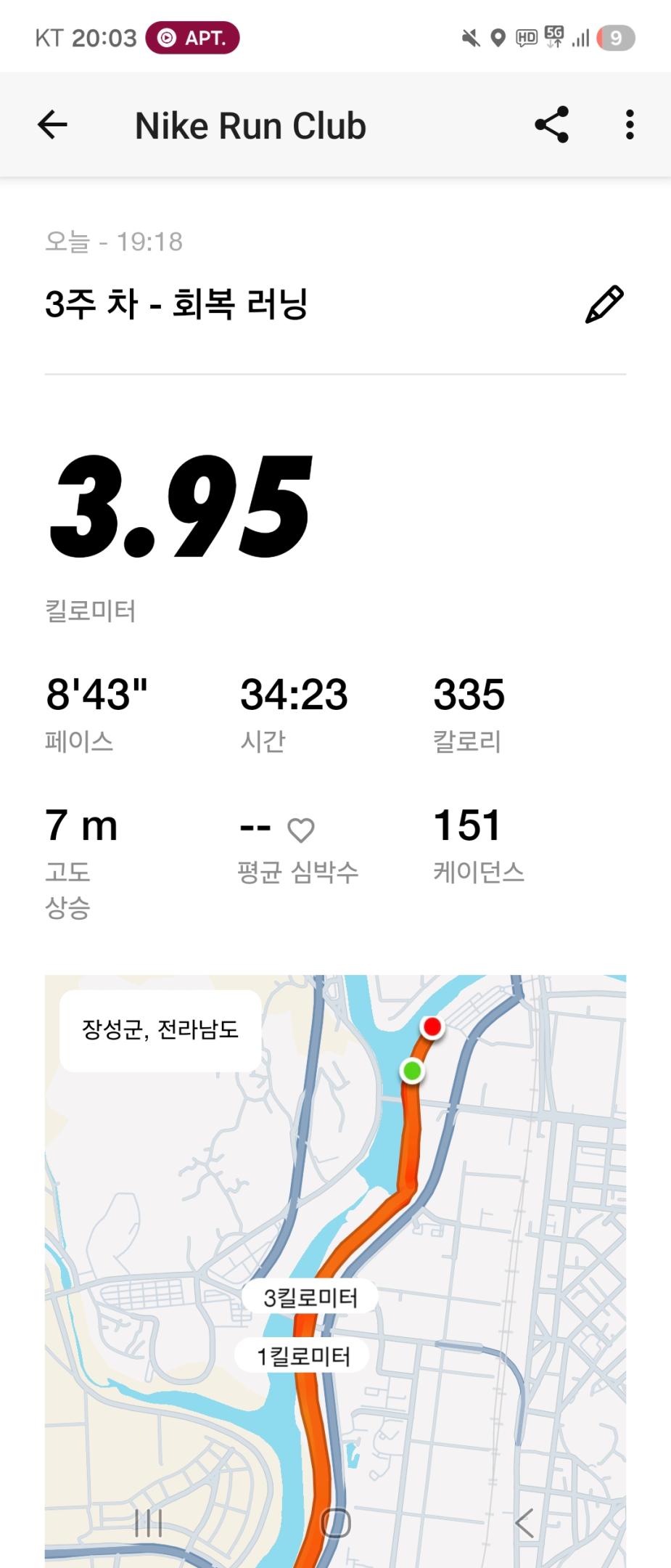The width and height of the screenshot is (671, 1568).
Task: Share this run
Action: [x=551, y=125]
